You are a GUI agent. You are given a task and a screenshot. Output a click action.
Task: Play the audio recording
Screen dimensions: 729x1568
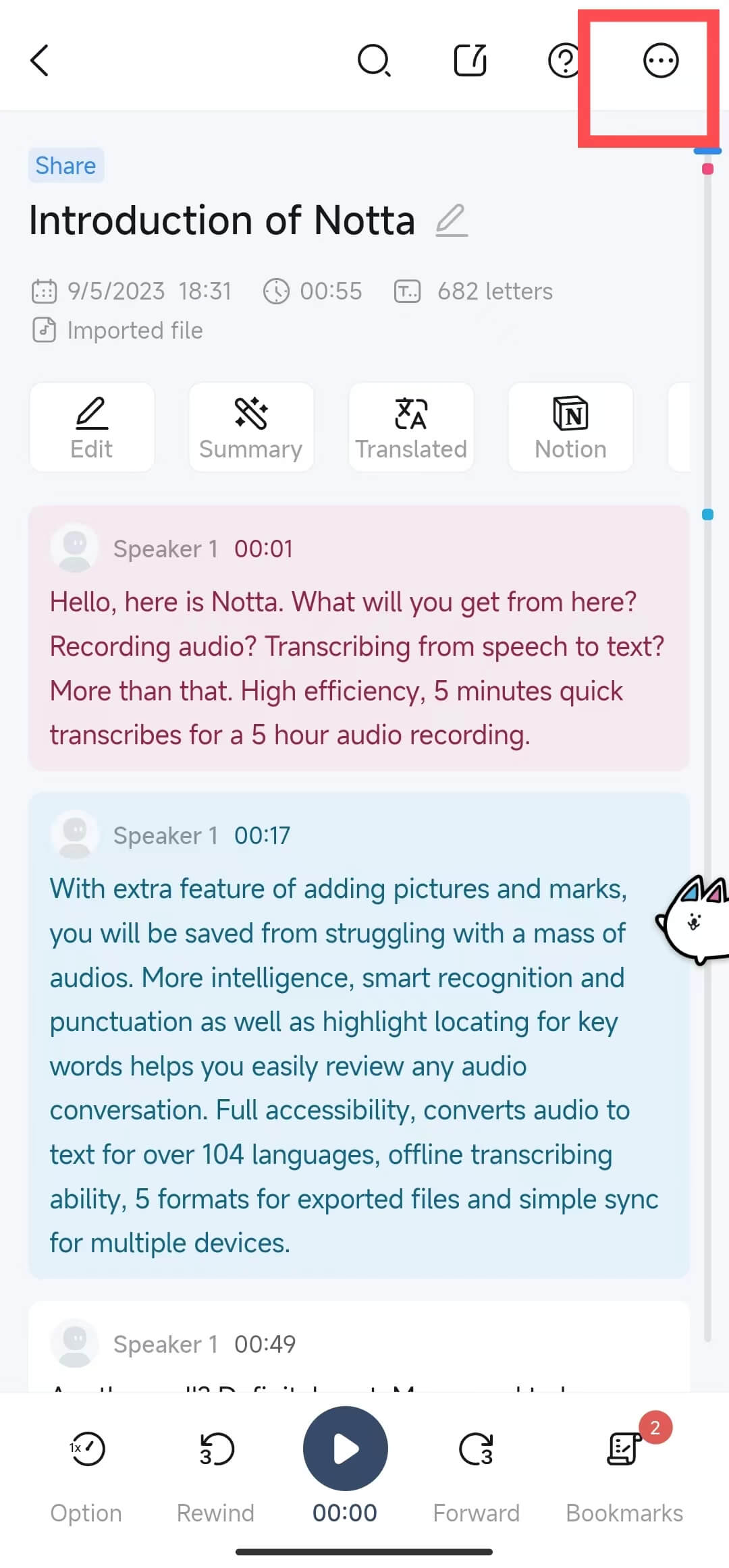(345, 1448)
